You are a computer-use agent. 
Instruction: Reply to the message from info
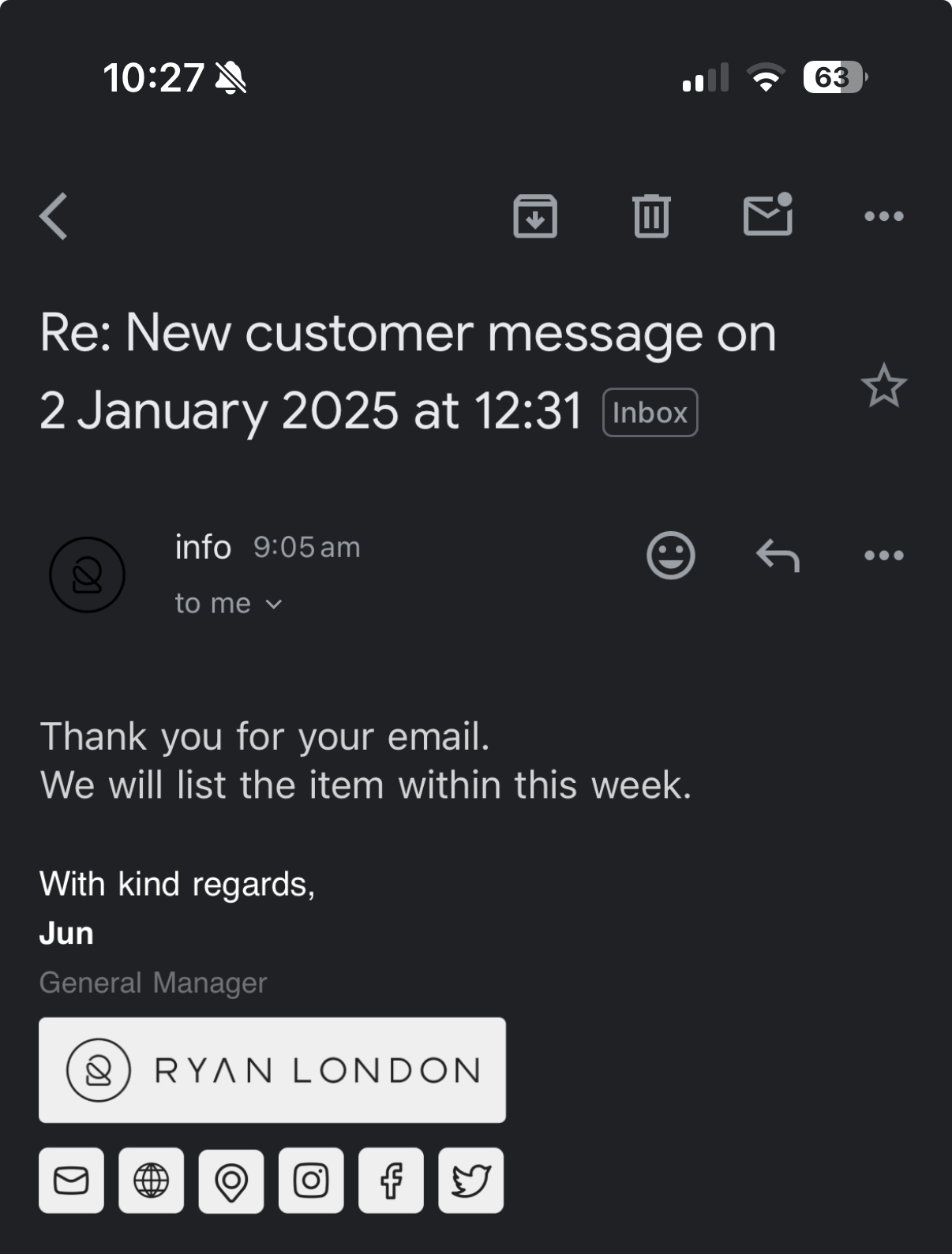click(778, 556)
